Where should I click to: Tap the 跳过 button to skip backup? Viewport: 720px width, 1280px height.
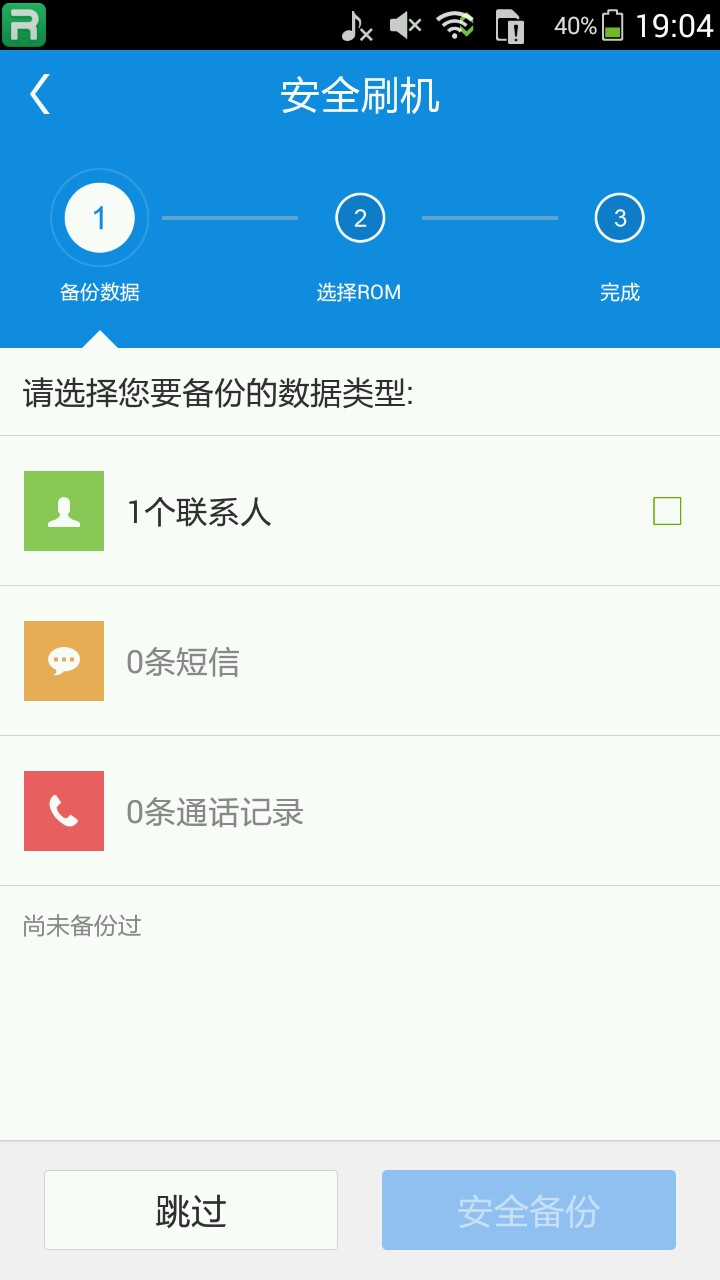pos(191,1210)
